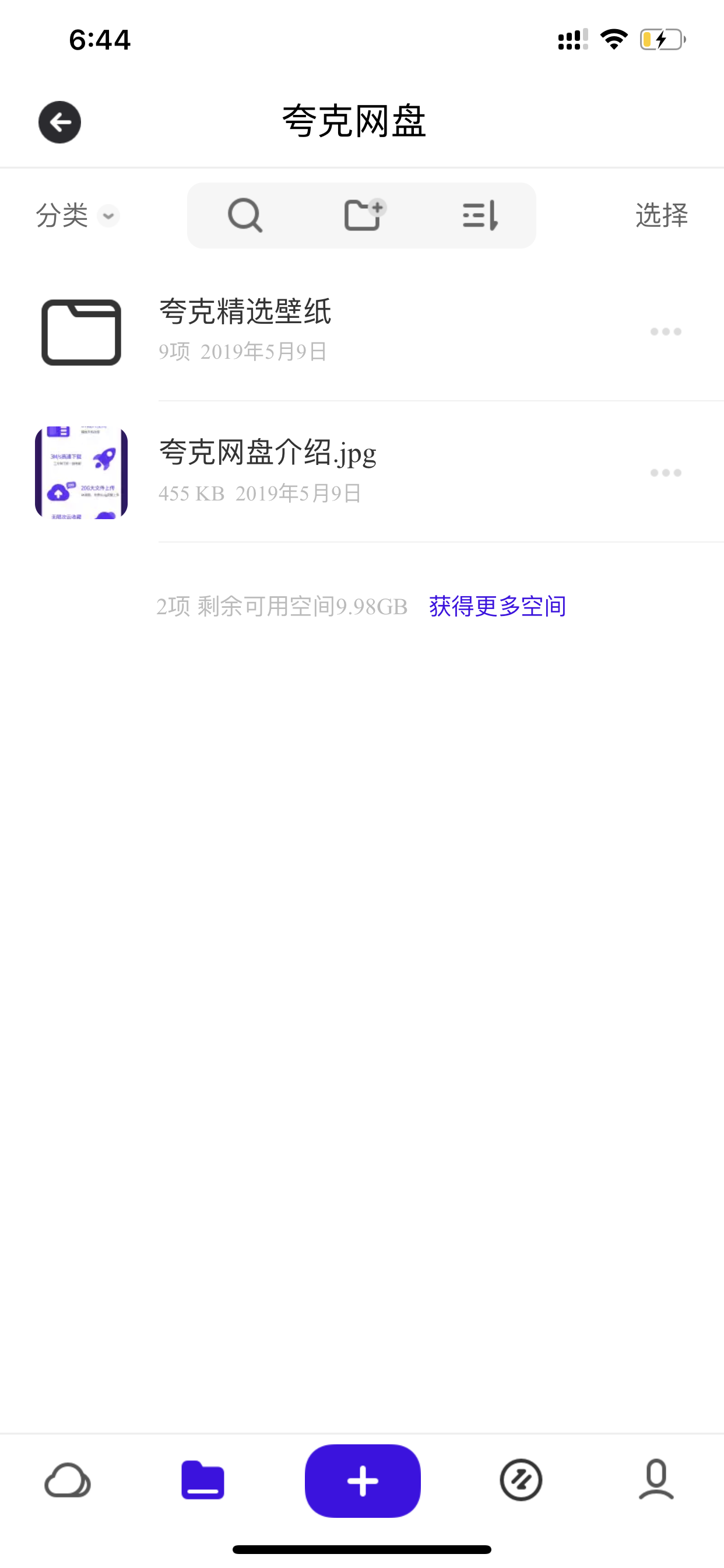Image resolution: width=724 pixels, height=1568 pixels.
Task: Go back using the arrow button
Action: [x=59, y=123]
